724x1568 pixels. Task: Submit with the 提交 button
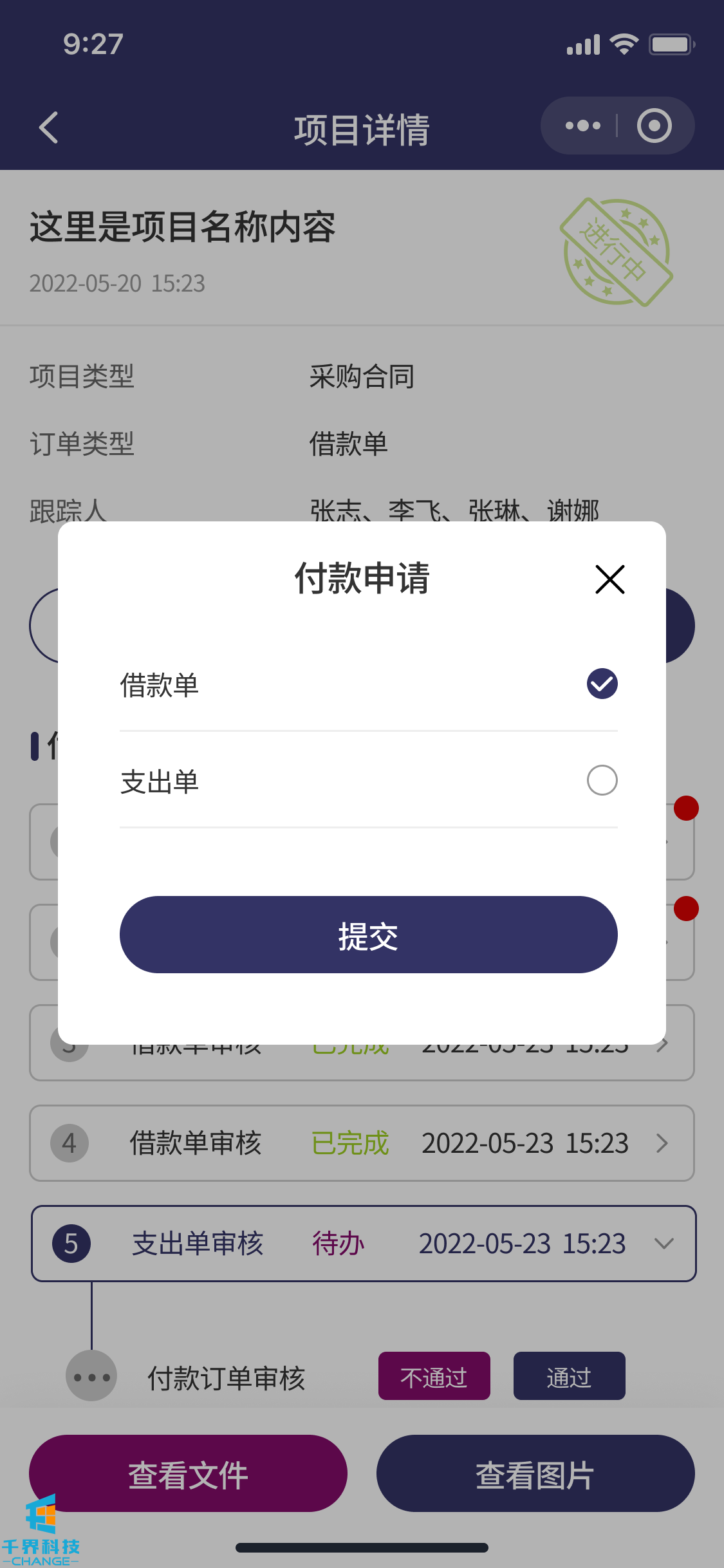[x=368, y=935]
